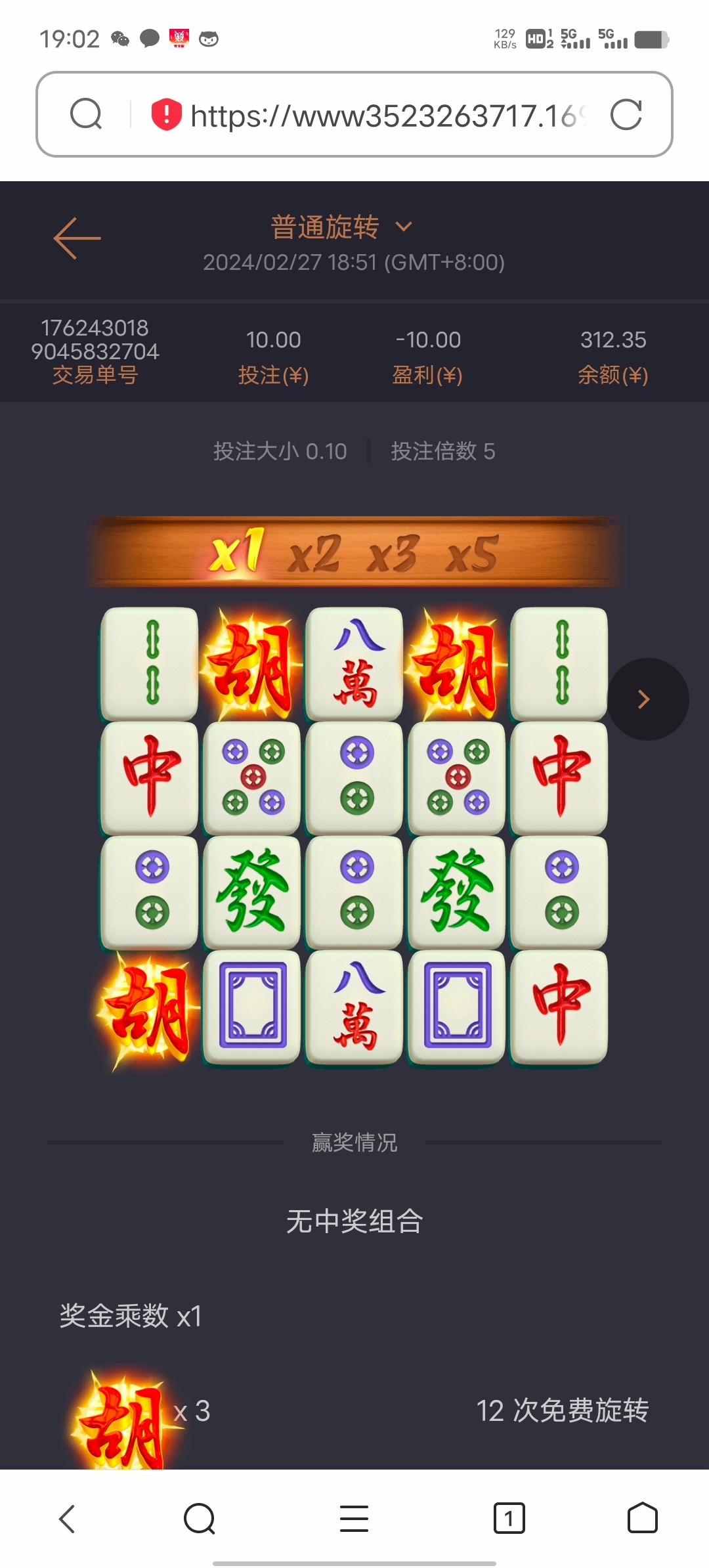Open browser search from bottom toolbar

pyautogui.click(x=200, y=1519)
